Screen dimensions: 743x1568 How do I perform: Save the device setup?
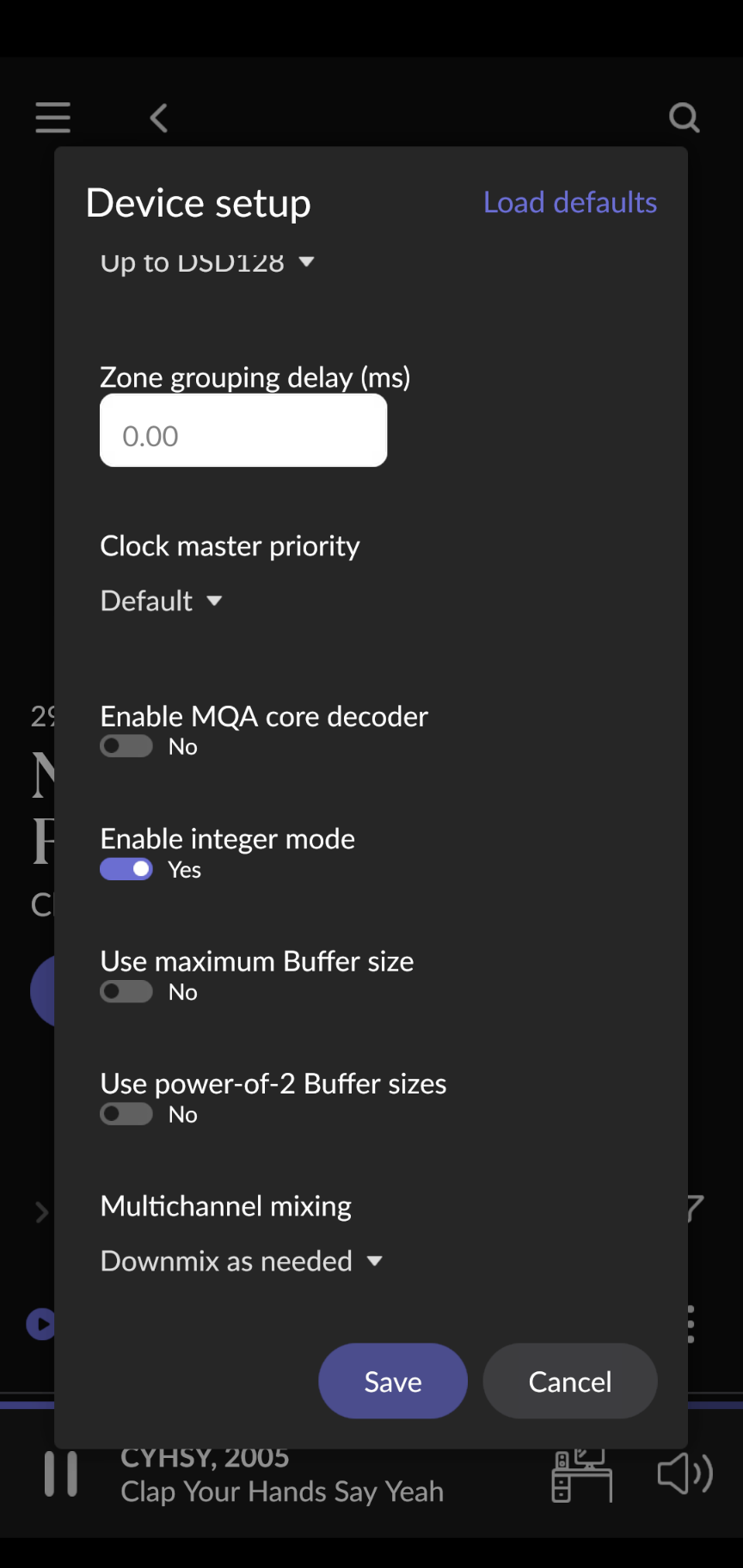click(x=393, y=1381)
